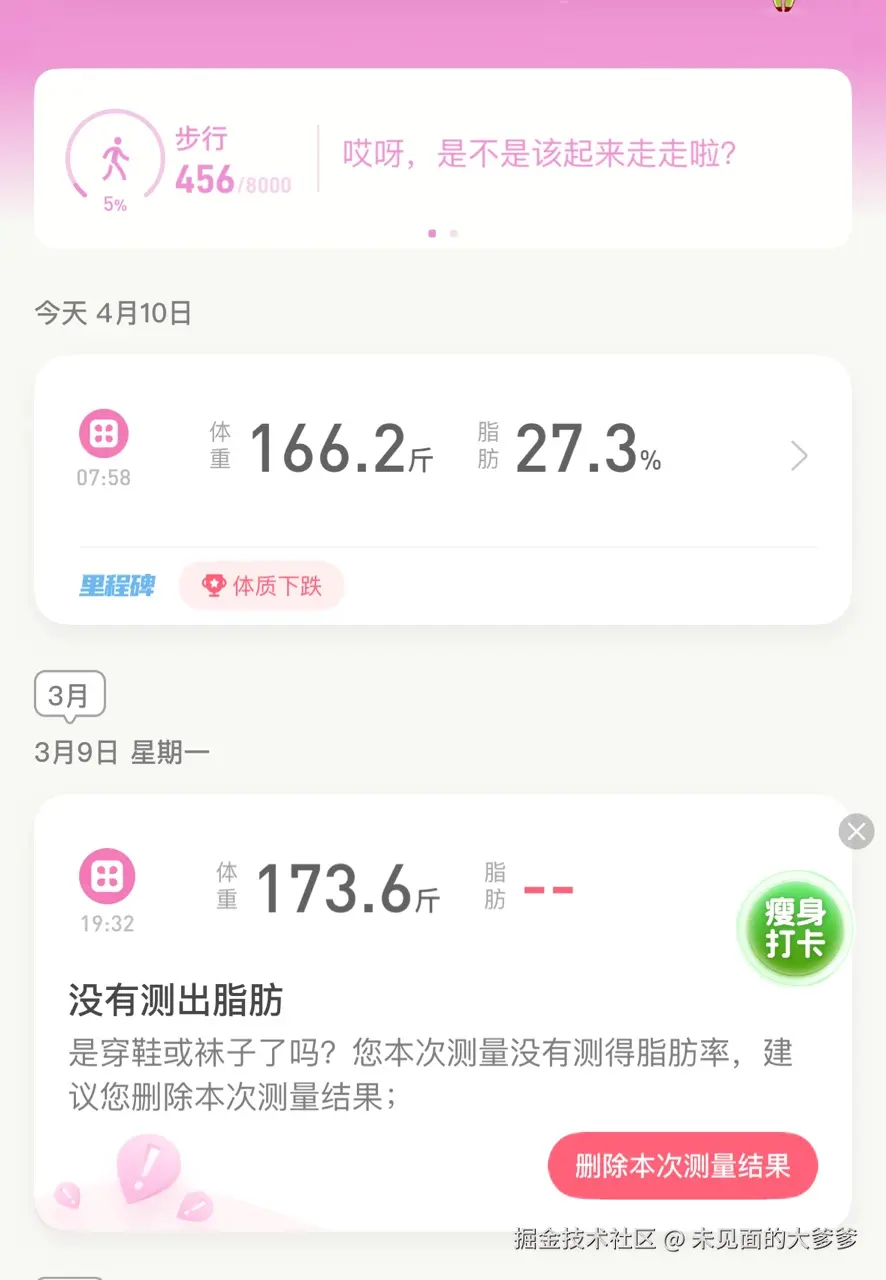Tap the exclamation mark warning graphic
Viewport: 886px width, 1280px height.
tap(148, 1165)
